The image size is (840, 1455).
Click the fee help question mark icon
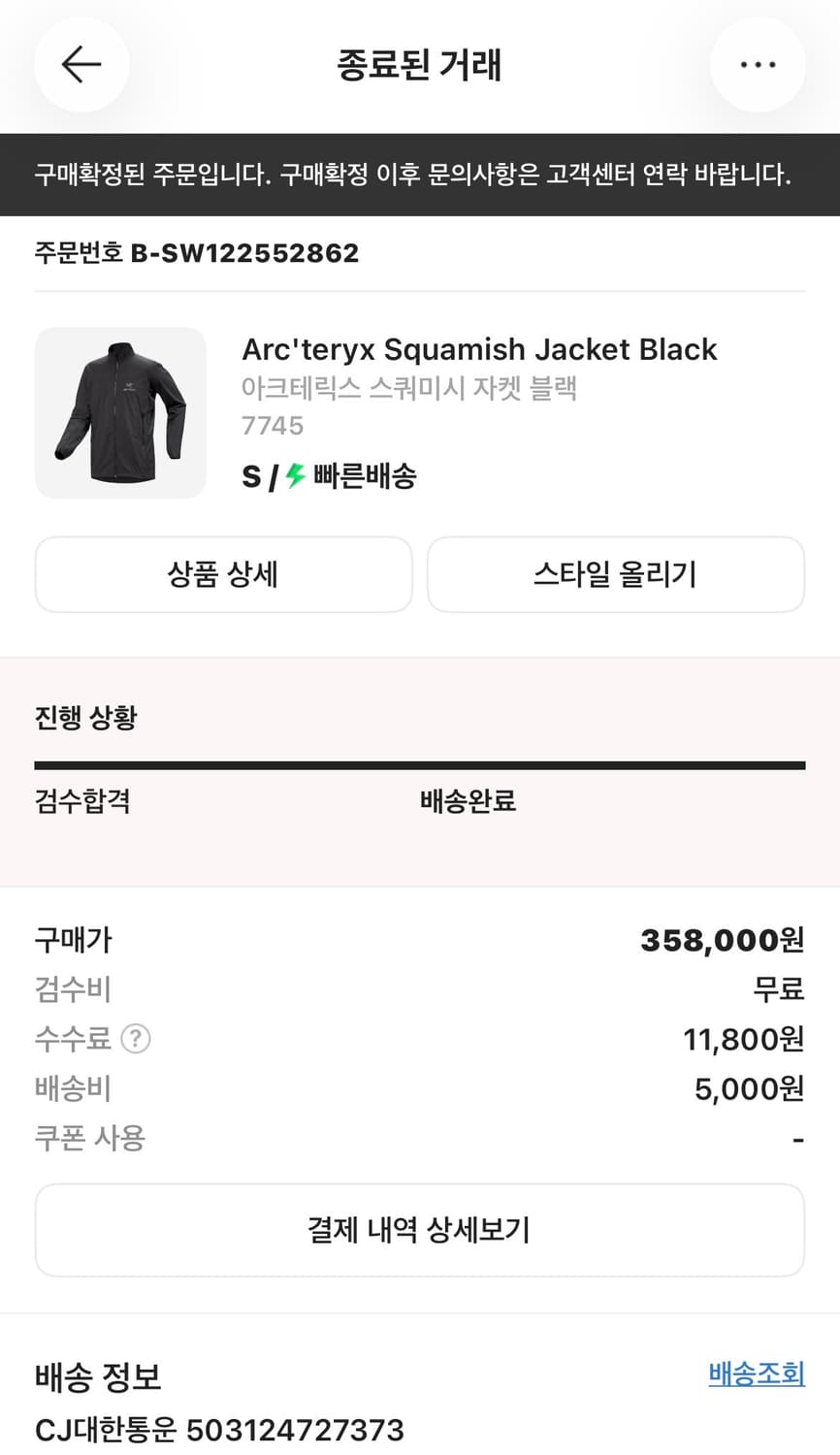136,1039
